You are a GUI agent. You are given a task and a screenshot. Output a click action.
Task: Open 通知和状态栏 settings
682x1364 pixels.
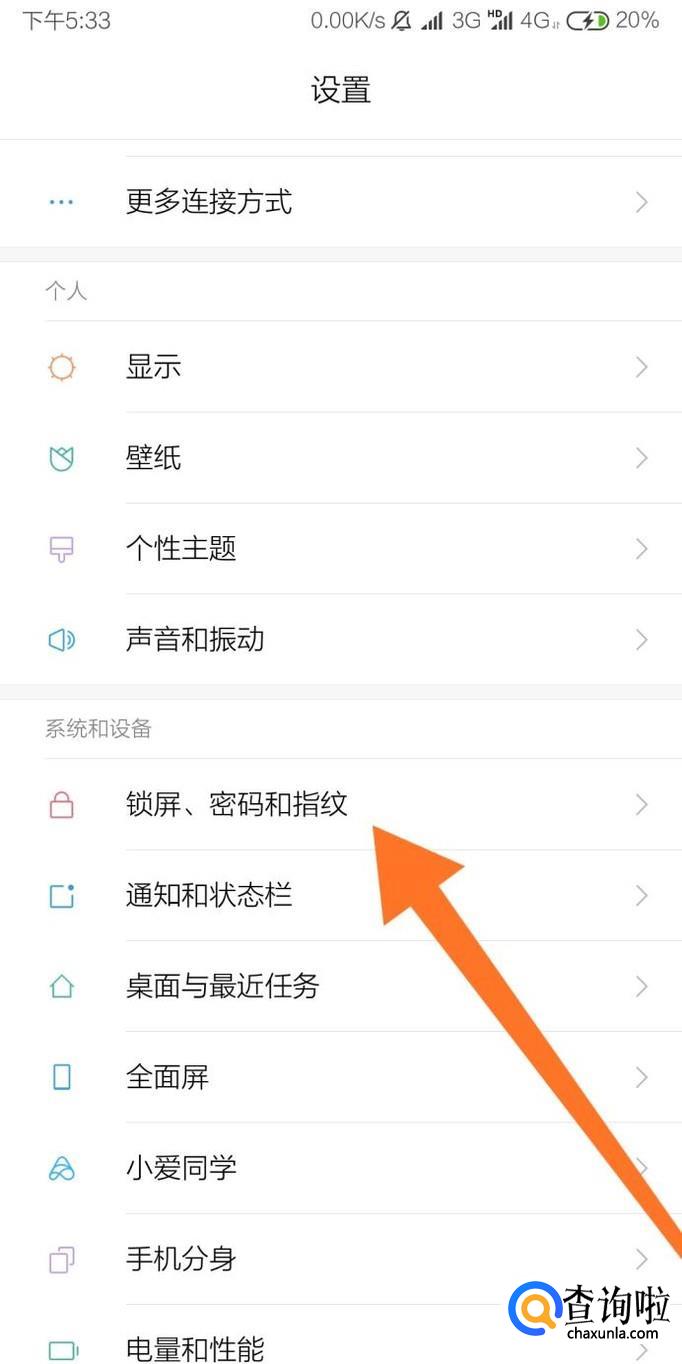pyautogui.click(x=341, y=895)
